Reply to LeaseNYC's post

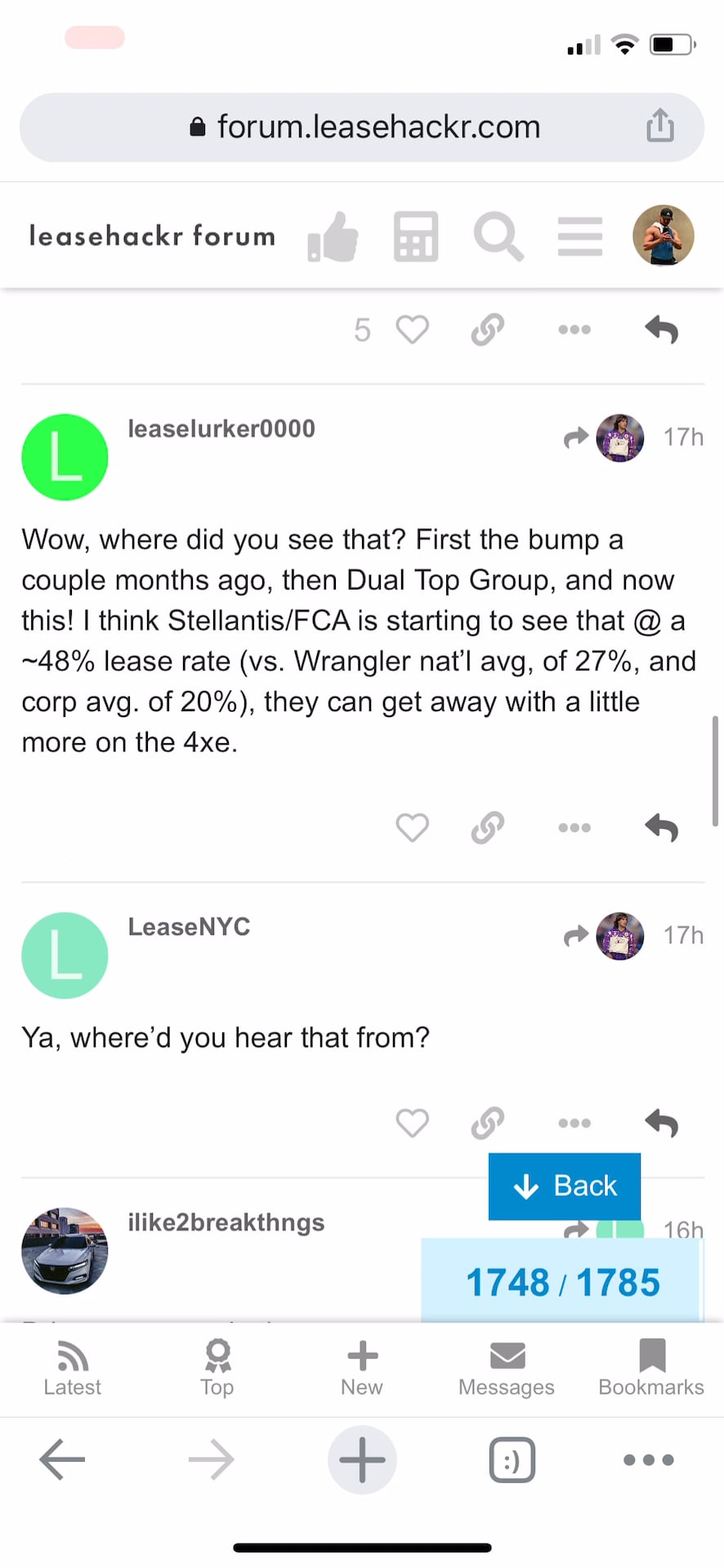[x=662, y=1123]
